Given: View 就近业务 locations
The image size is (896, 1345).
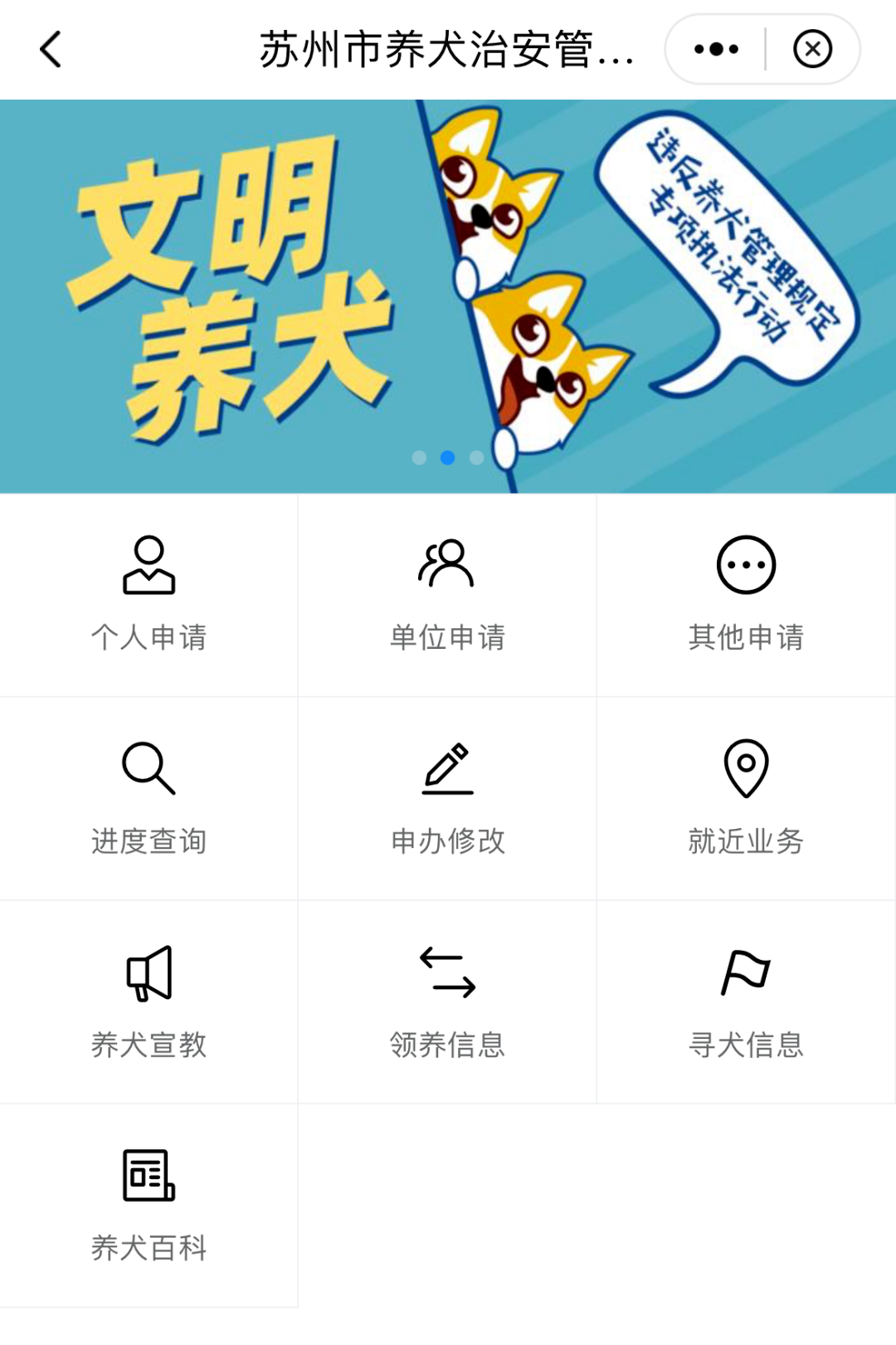Looking at the screenshot, I should [746, 798].
